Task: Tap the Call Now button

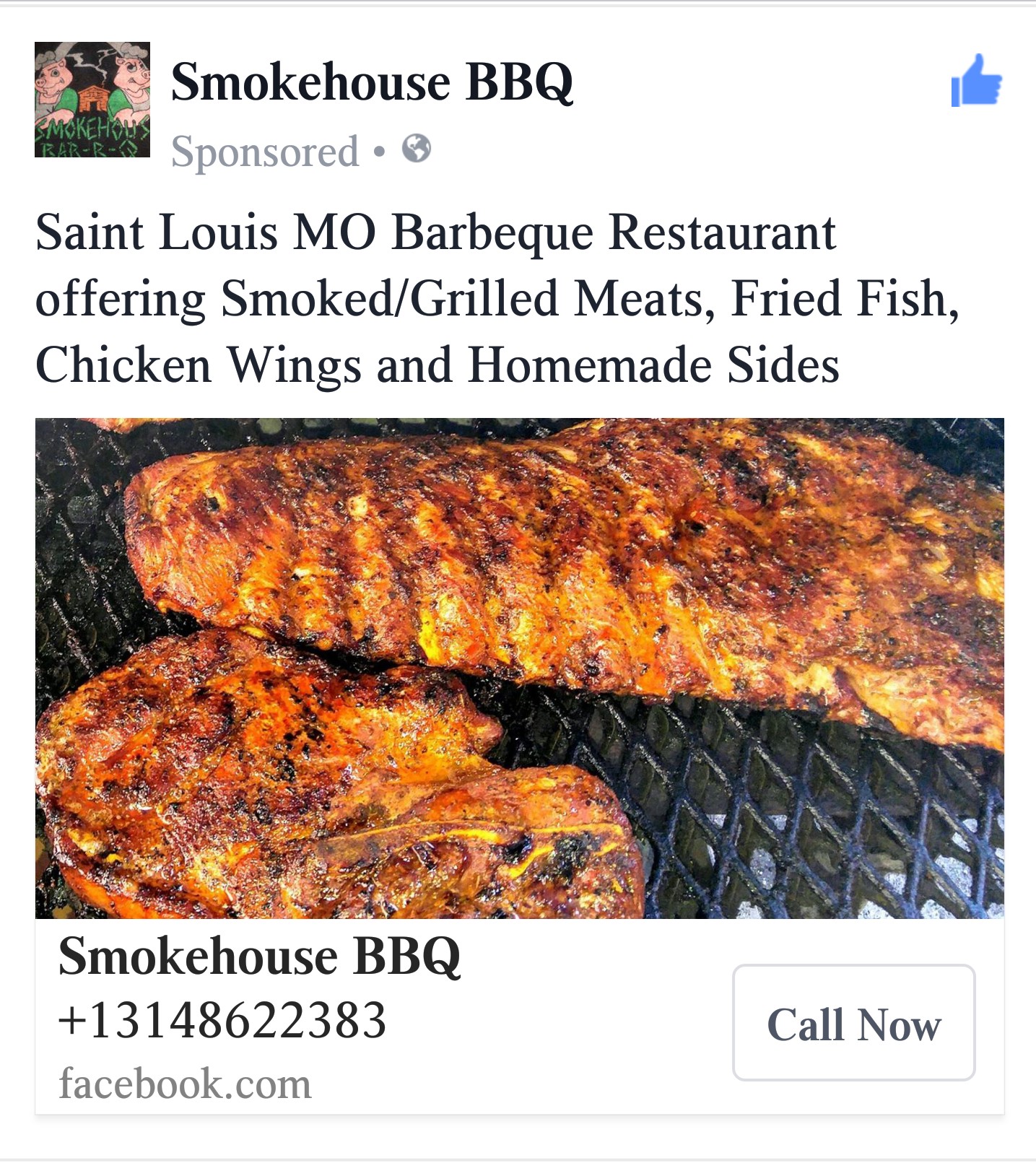Action: (853, 1022)
